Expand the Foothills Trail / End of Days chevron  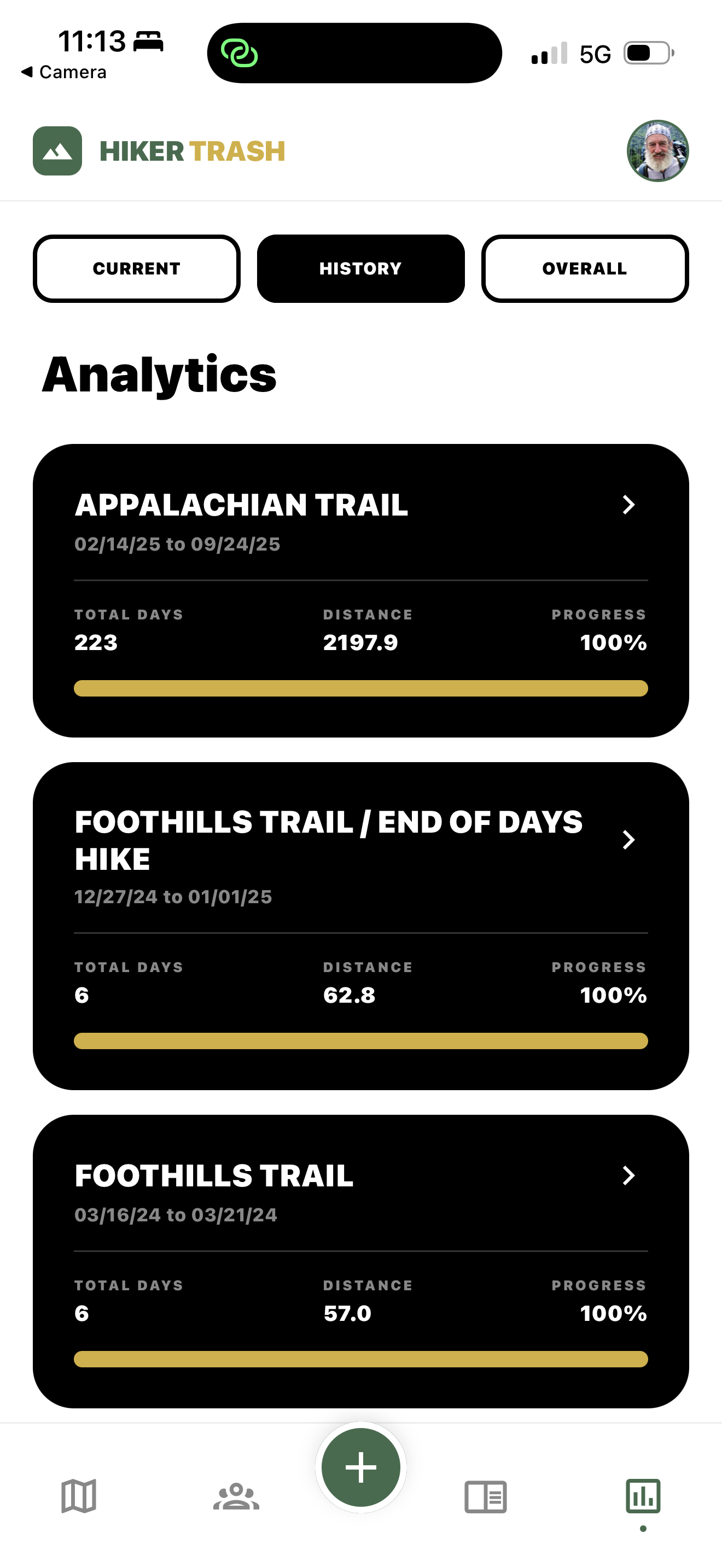click(x=630, y=839)
